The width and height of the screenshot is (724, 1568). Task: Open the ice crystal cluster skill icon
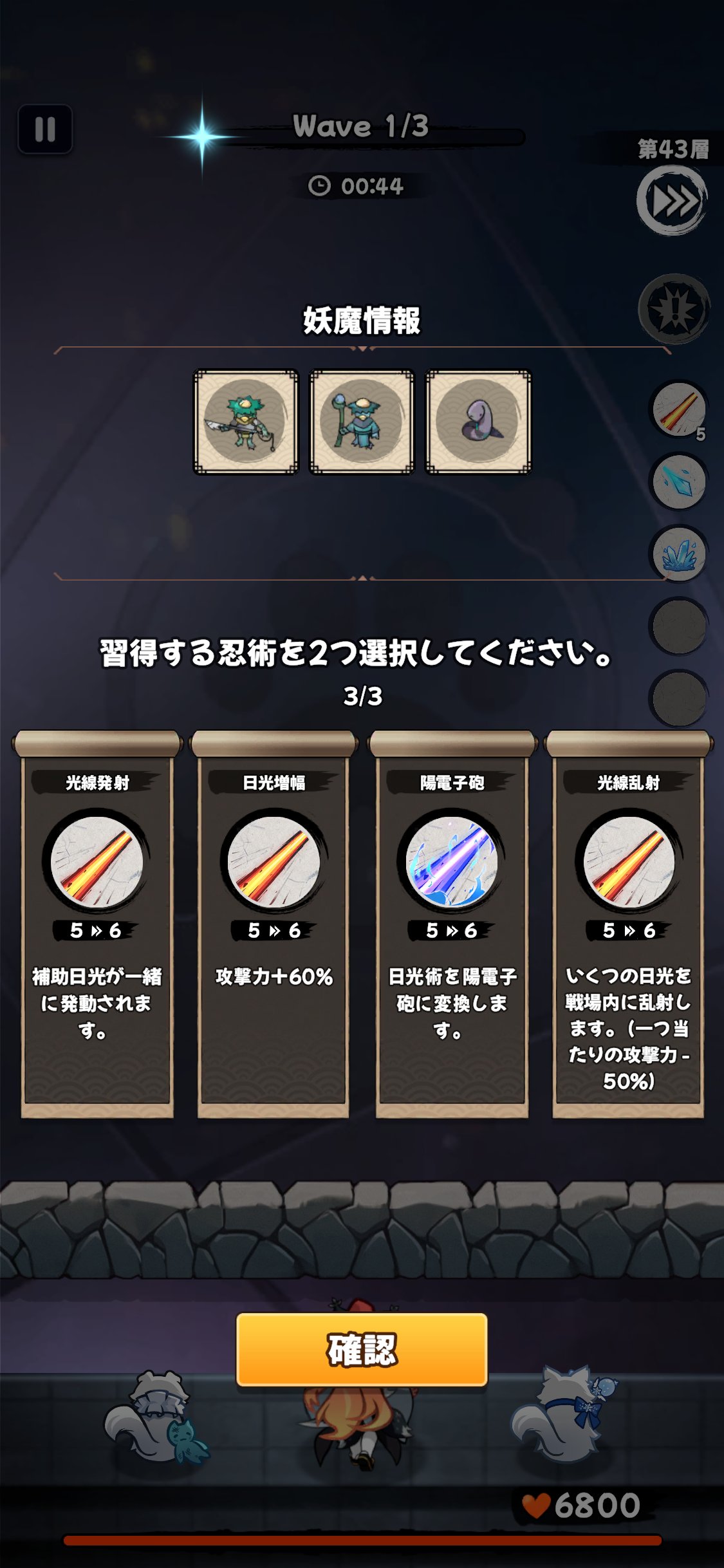(679, 554)
